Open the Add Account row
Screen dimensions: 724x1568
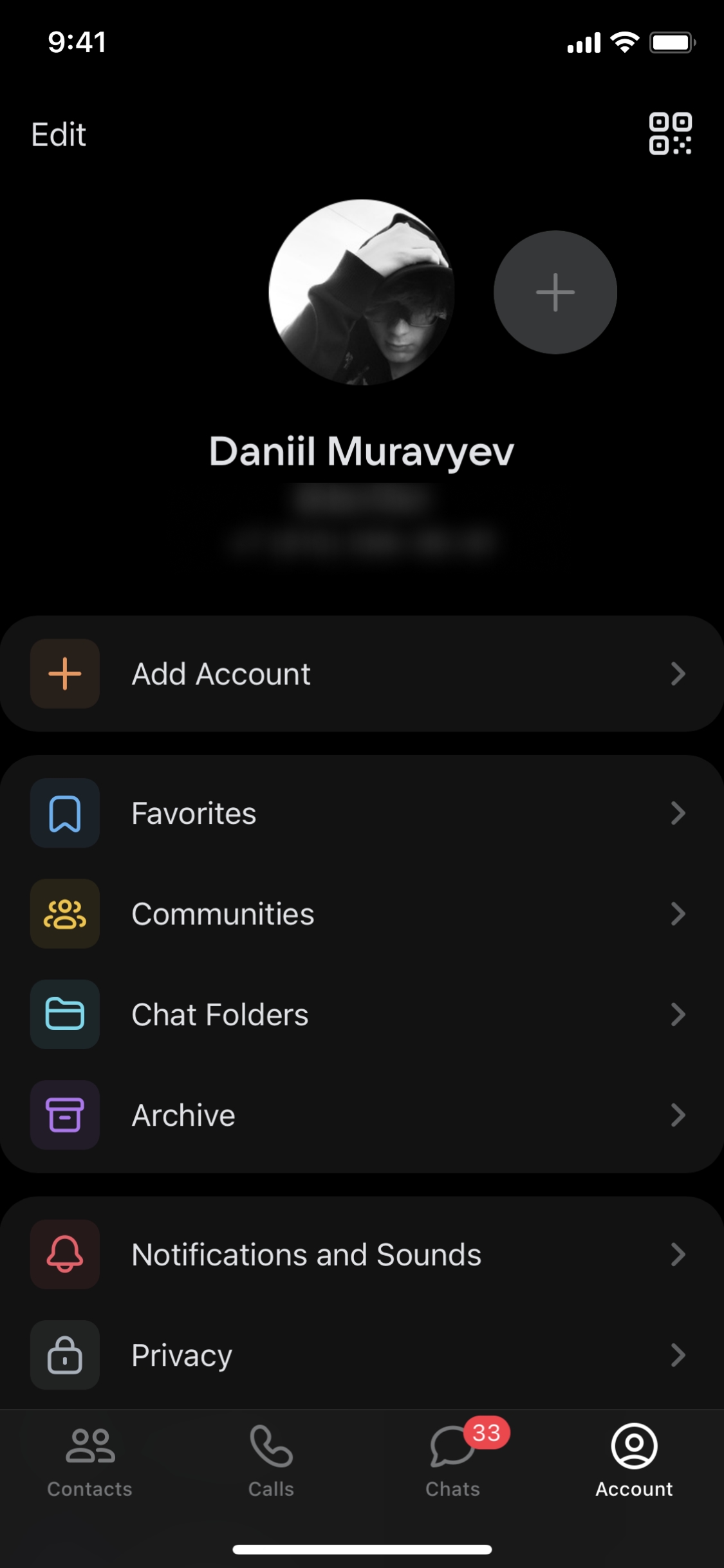click(x=362, y=674)
